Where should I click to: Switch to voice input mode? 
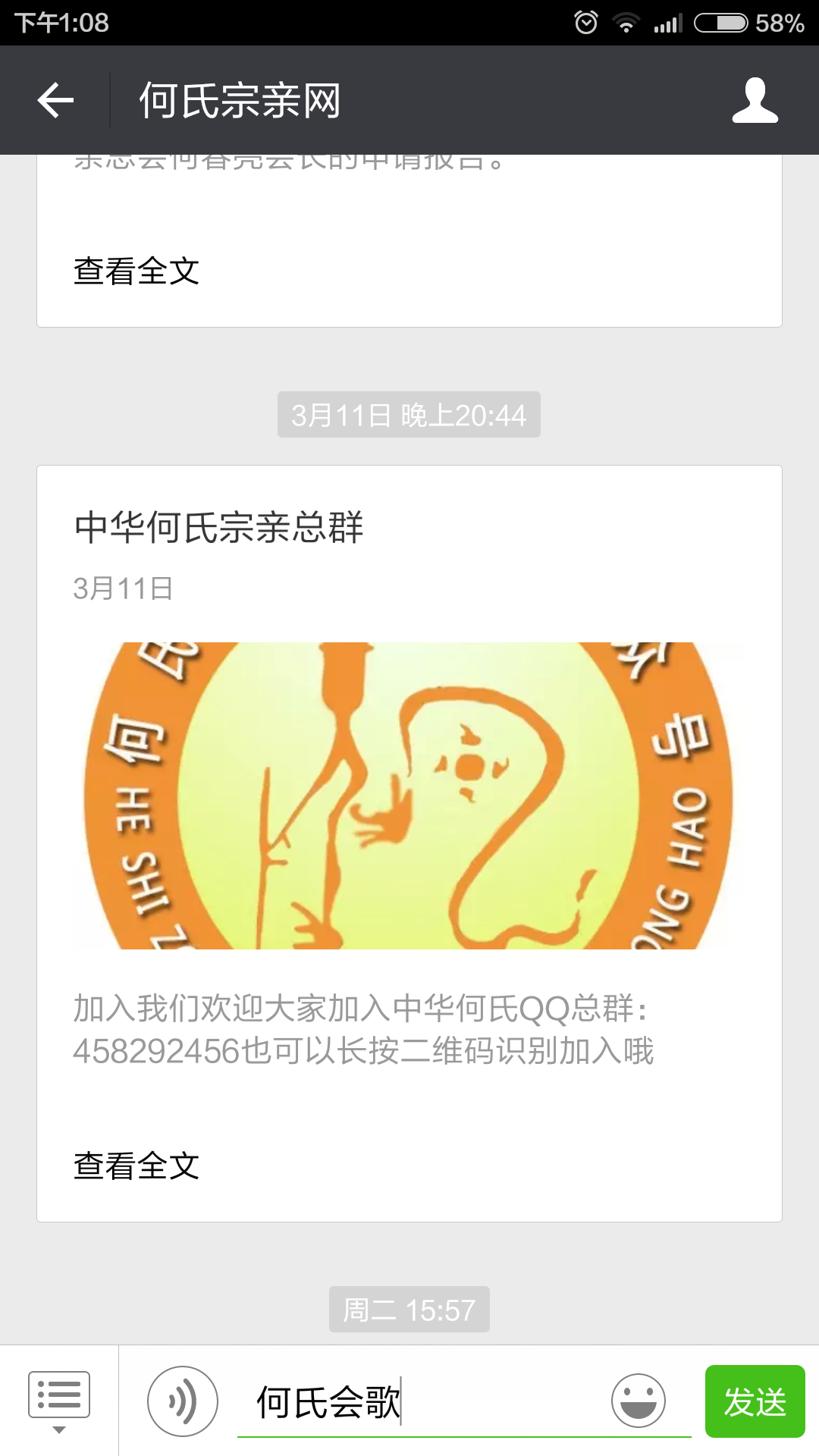[x=183, y=1401]
